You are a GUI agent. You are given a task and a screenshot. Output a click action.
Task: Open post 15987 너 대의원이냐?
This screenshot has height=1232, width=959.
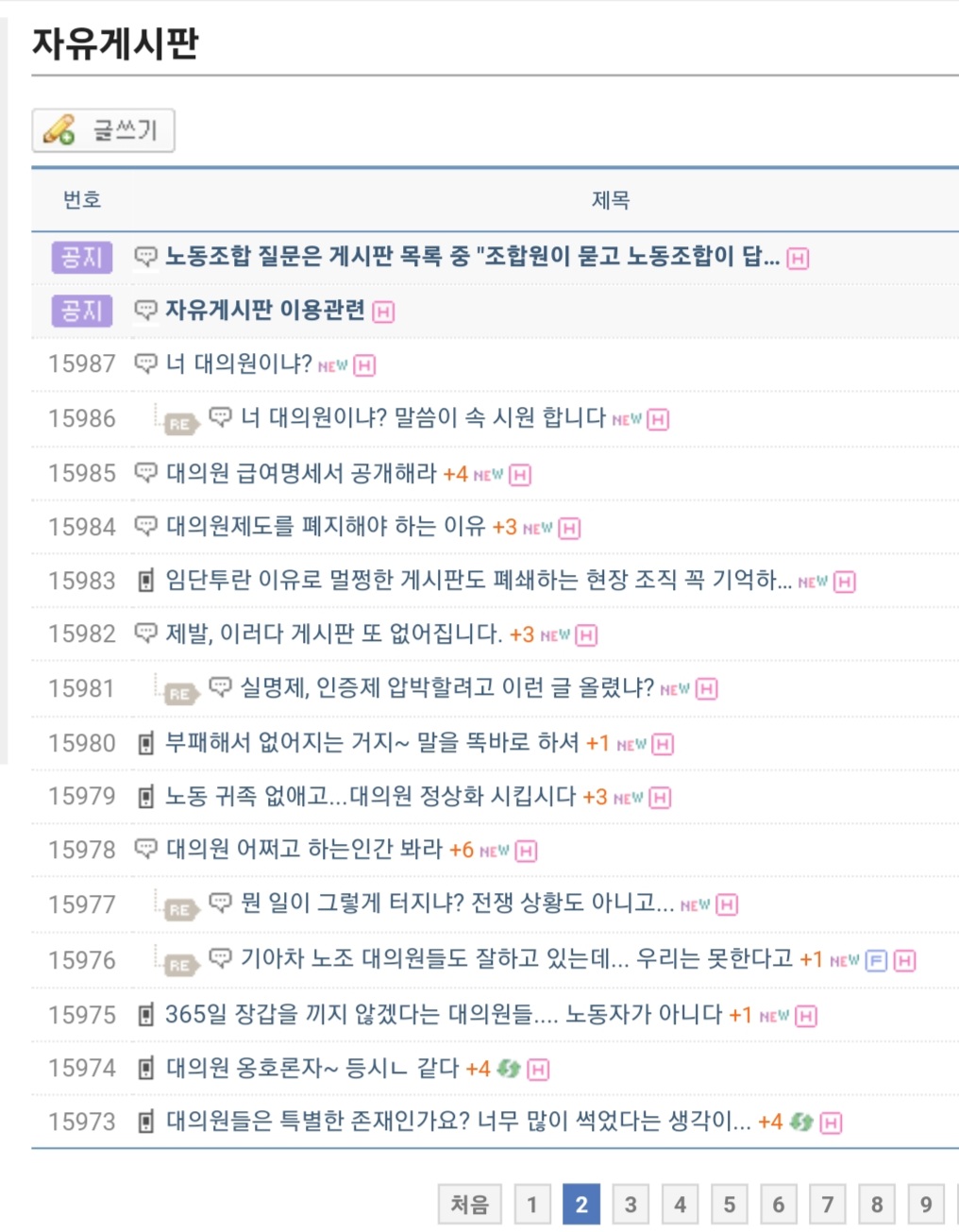[239, 364]
